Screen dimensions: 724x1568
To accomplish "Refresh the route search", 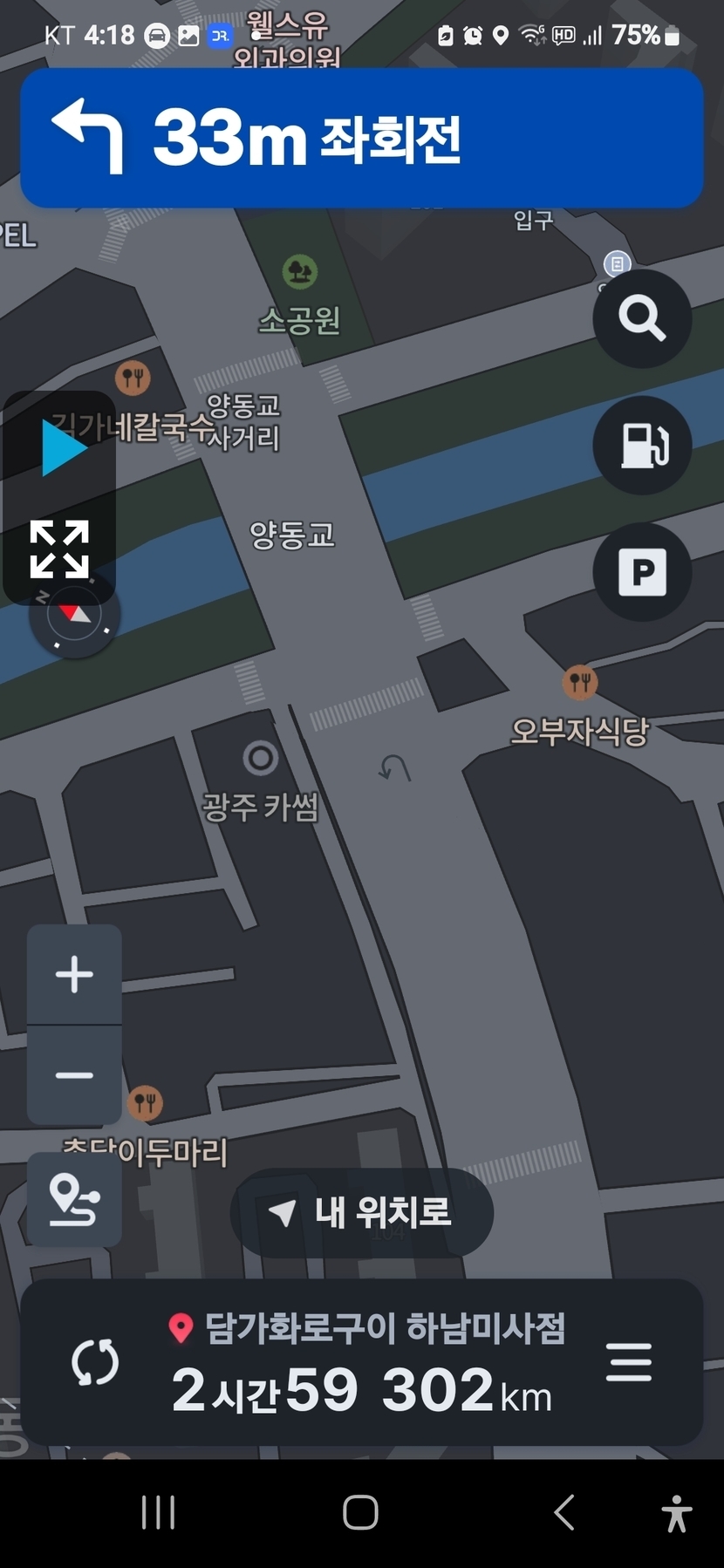I will click(95, 1362).
